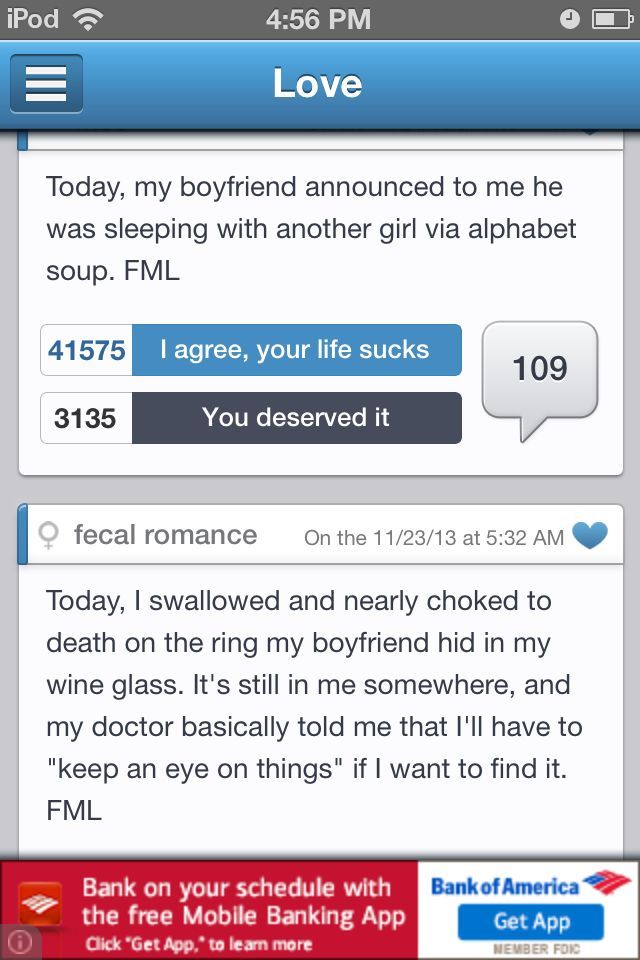Favorite the fecal romance post with heart
Image resolution: width=640 pixels, height=960 pixels.
[591, 537]
